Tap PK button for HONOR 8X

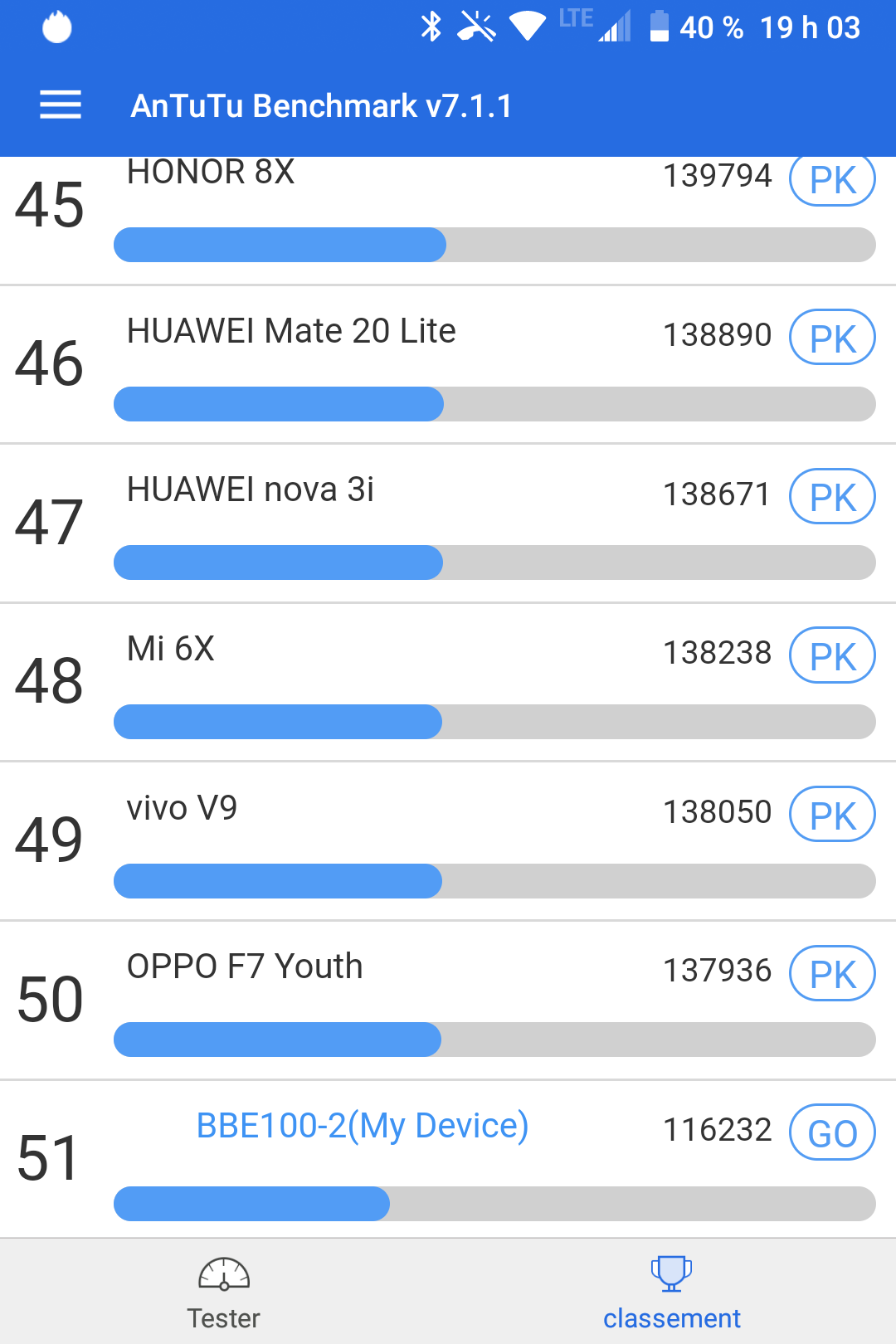832,180
